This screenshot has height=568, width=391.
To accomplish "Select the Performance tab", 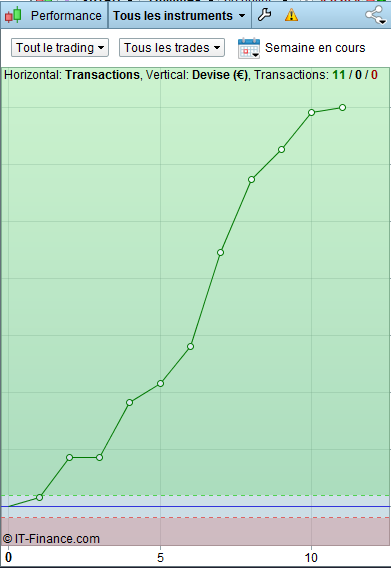I will (x=54, y=16).
